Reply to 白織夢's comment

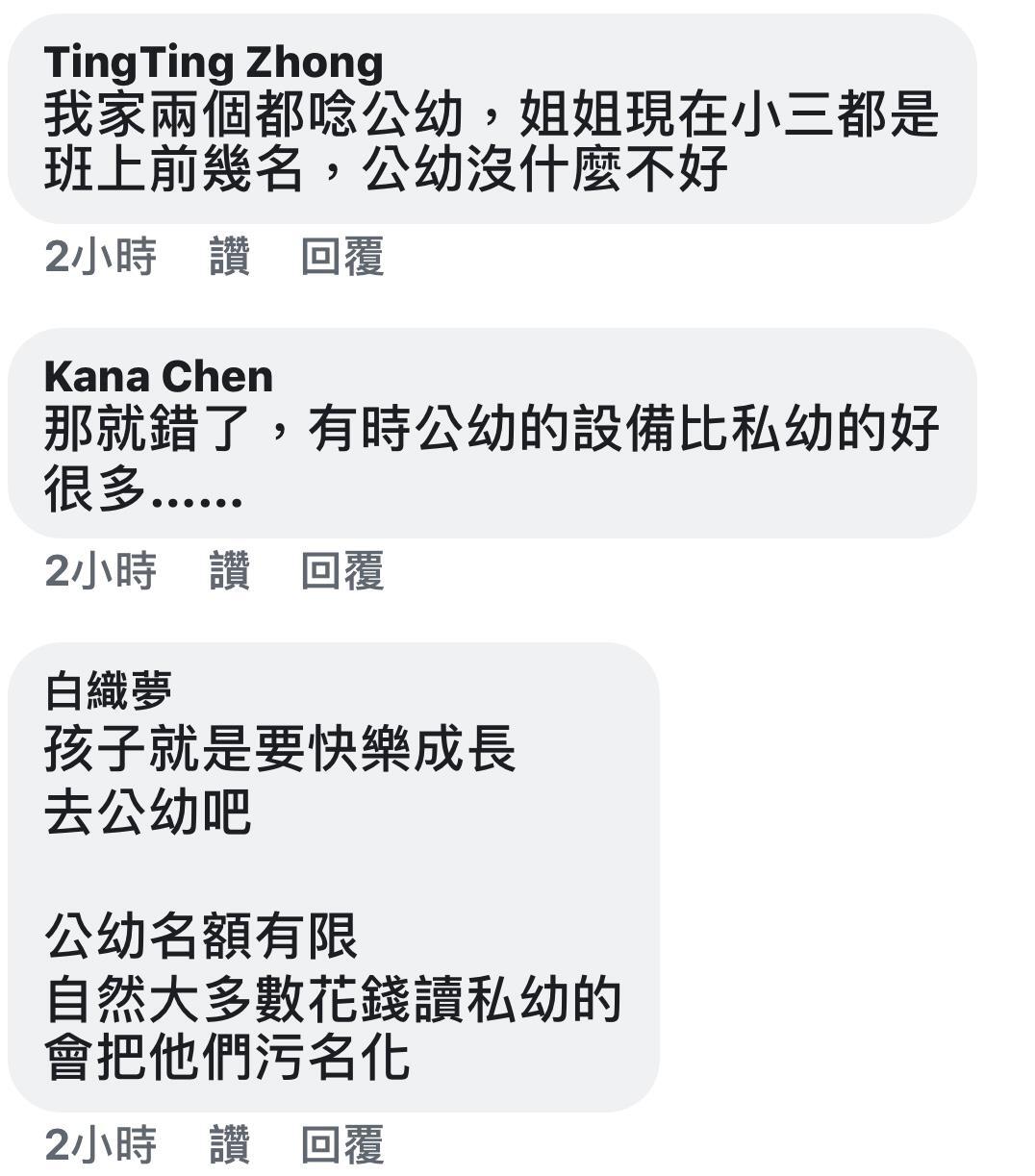341,1144
